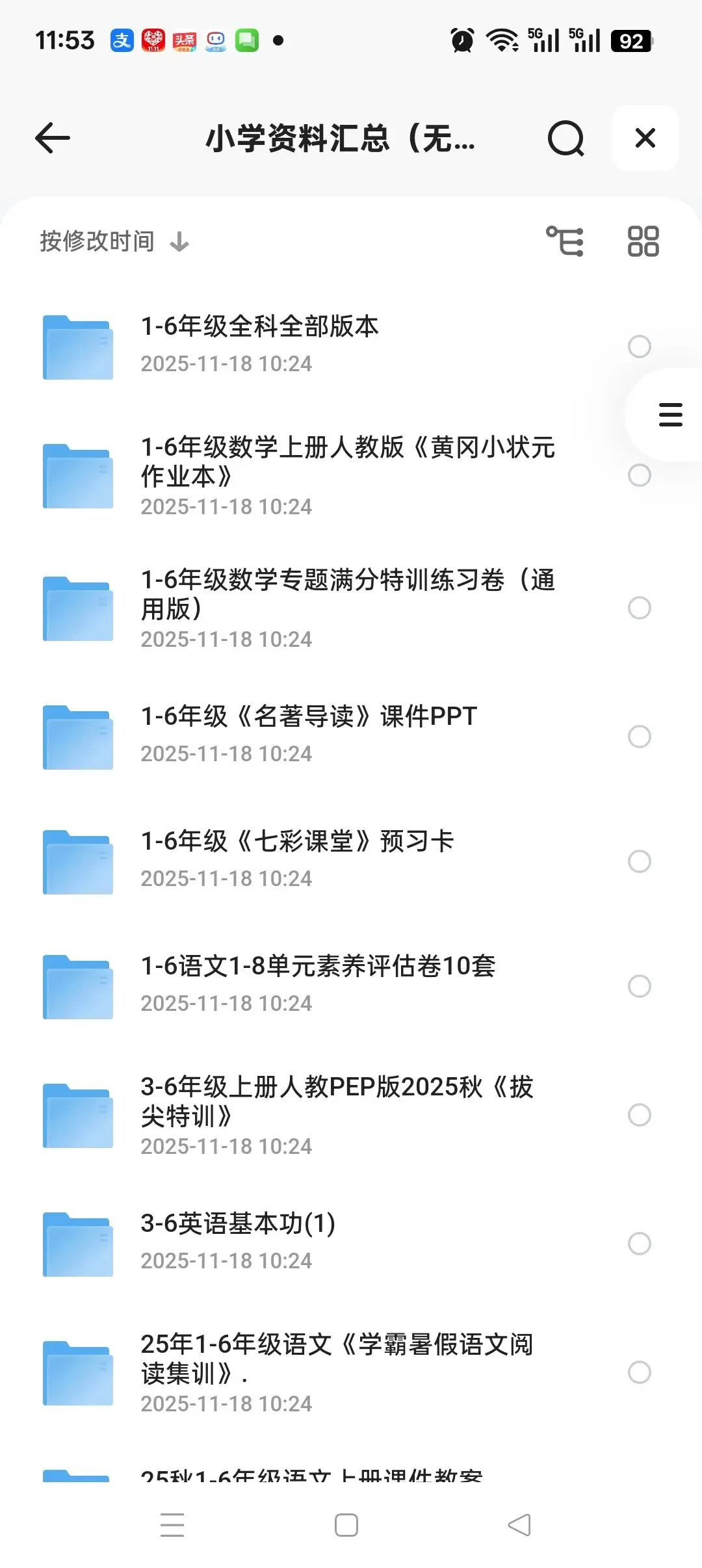This screenshot has width=702, height=1568.
Task: Select the 1-6年级数学专题满分特训练习卷 folder
Action: pos(639,608)
